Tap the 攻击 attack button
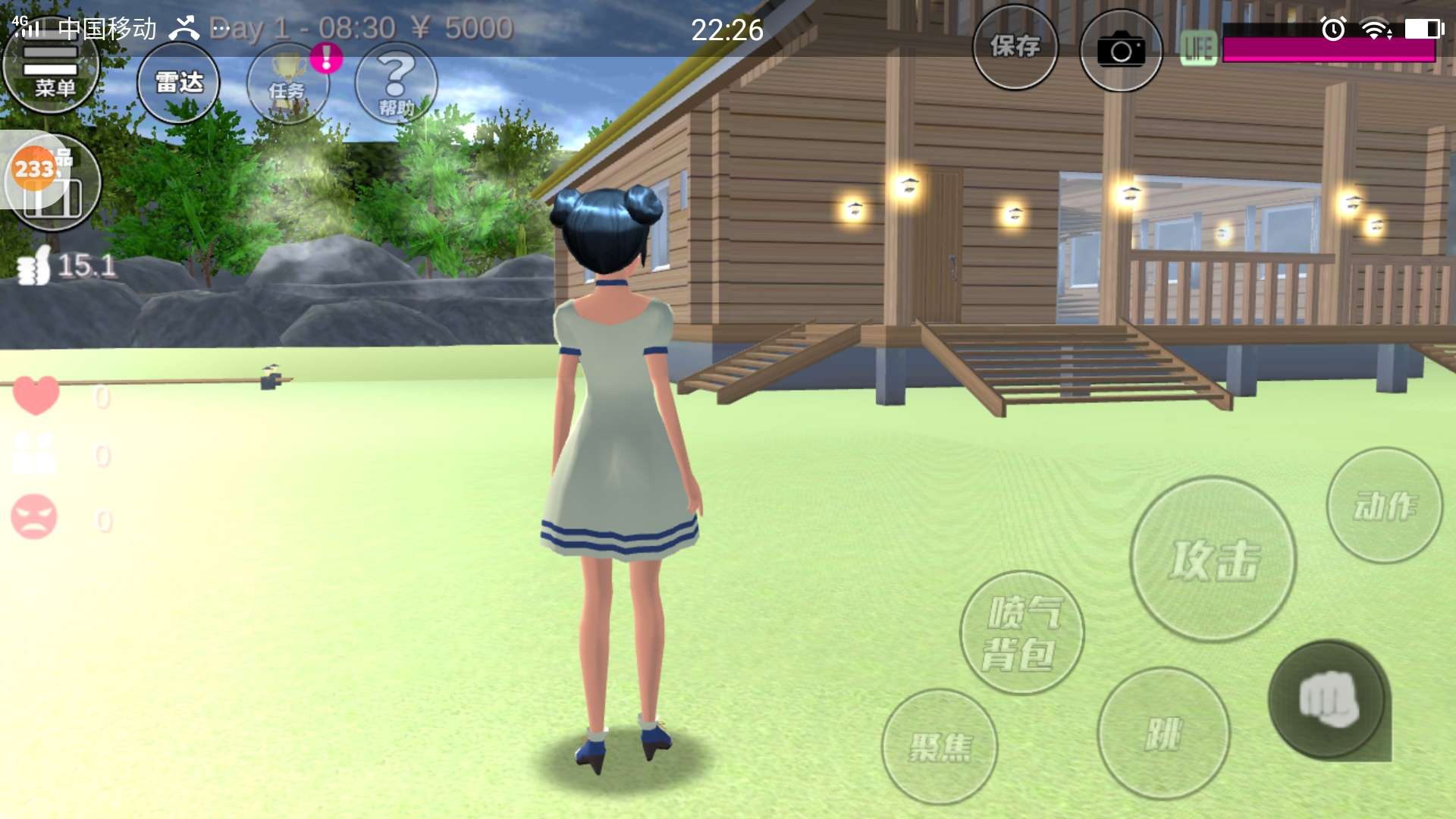 [x=1213, y=560]
